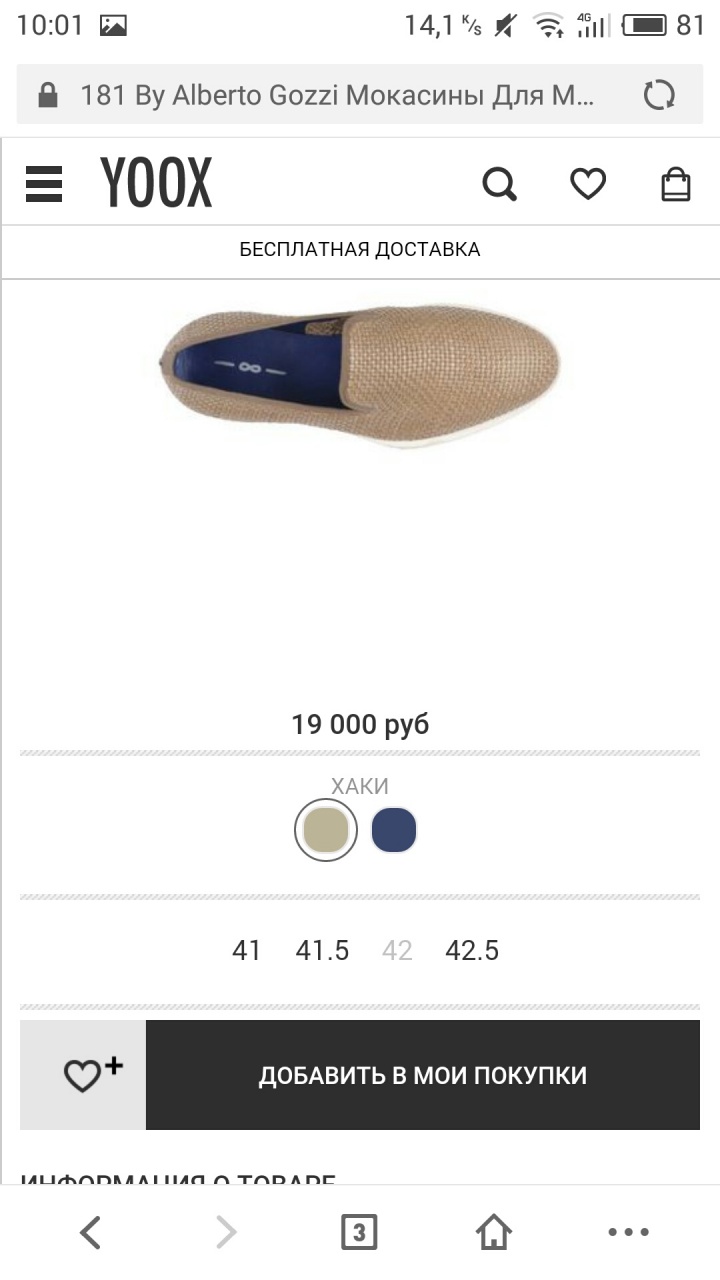720x1280 pixels.
Task: Reload the page
Action: click(658, 95)
